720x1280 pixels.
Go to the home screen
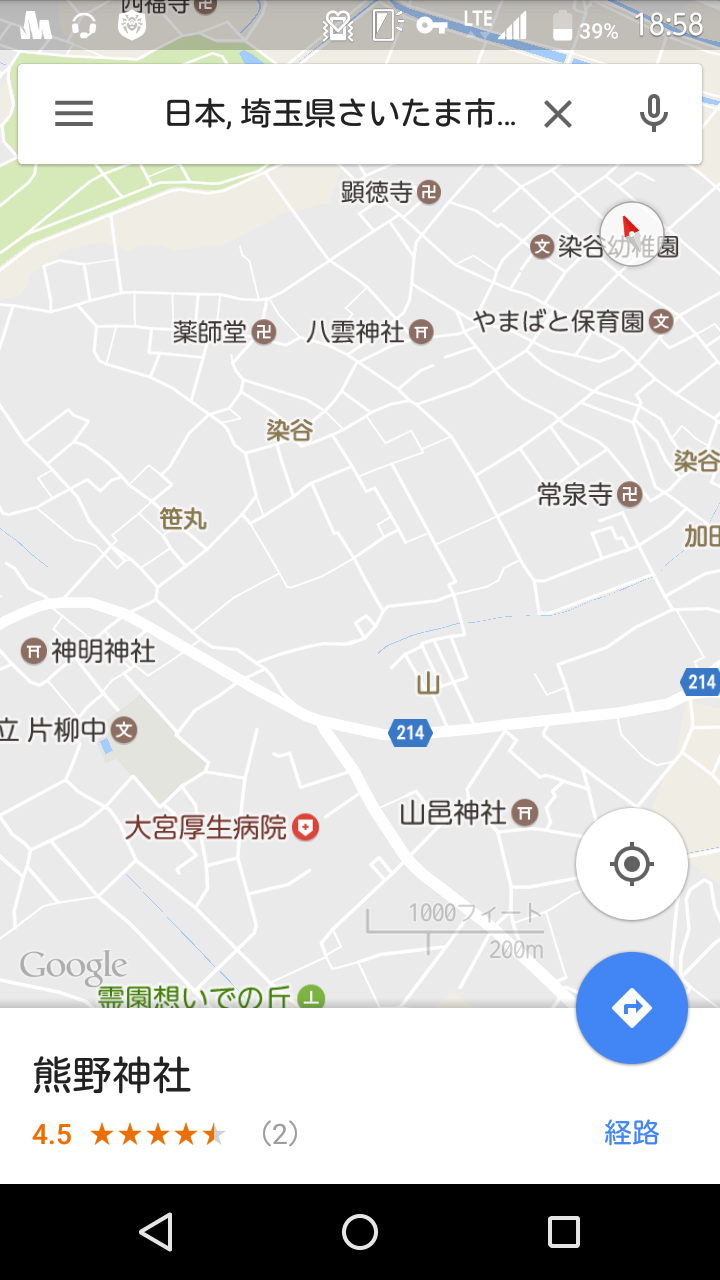pyautogui.click(x=360, y=1232)
